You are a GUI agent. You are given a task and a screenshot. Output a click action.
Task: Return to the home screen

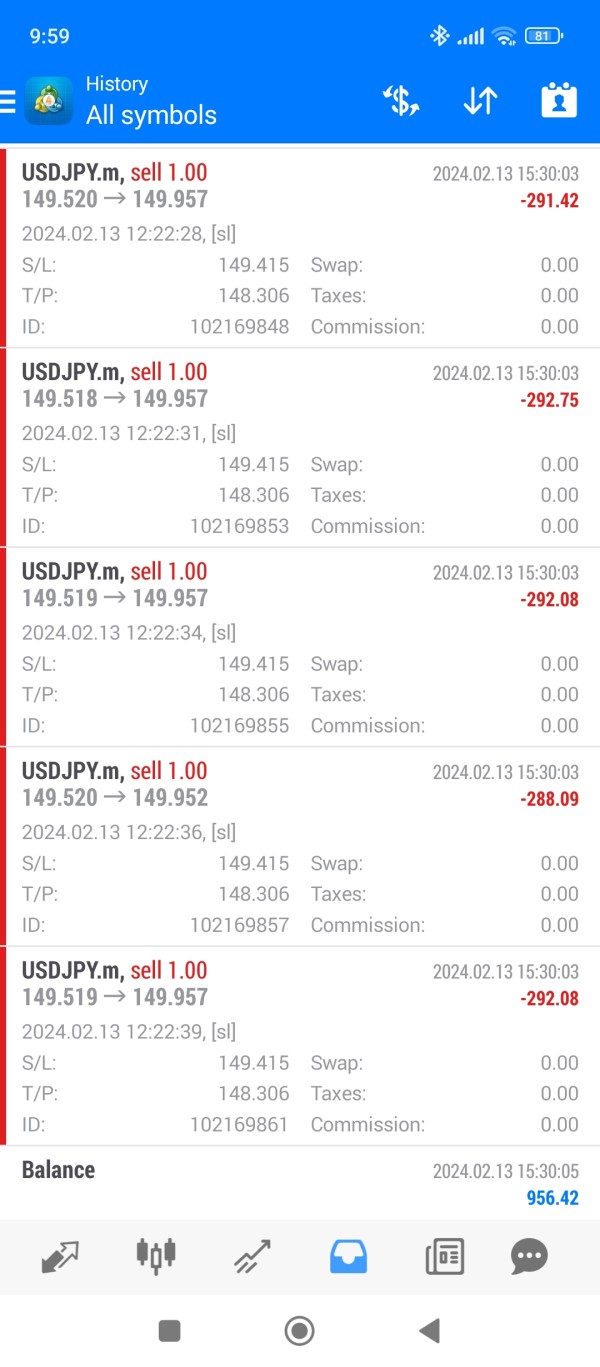coord(299,1330)
